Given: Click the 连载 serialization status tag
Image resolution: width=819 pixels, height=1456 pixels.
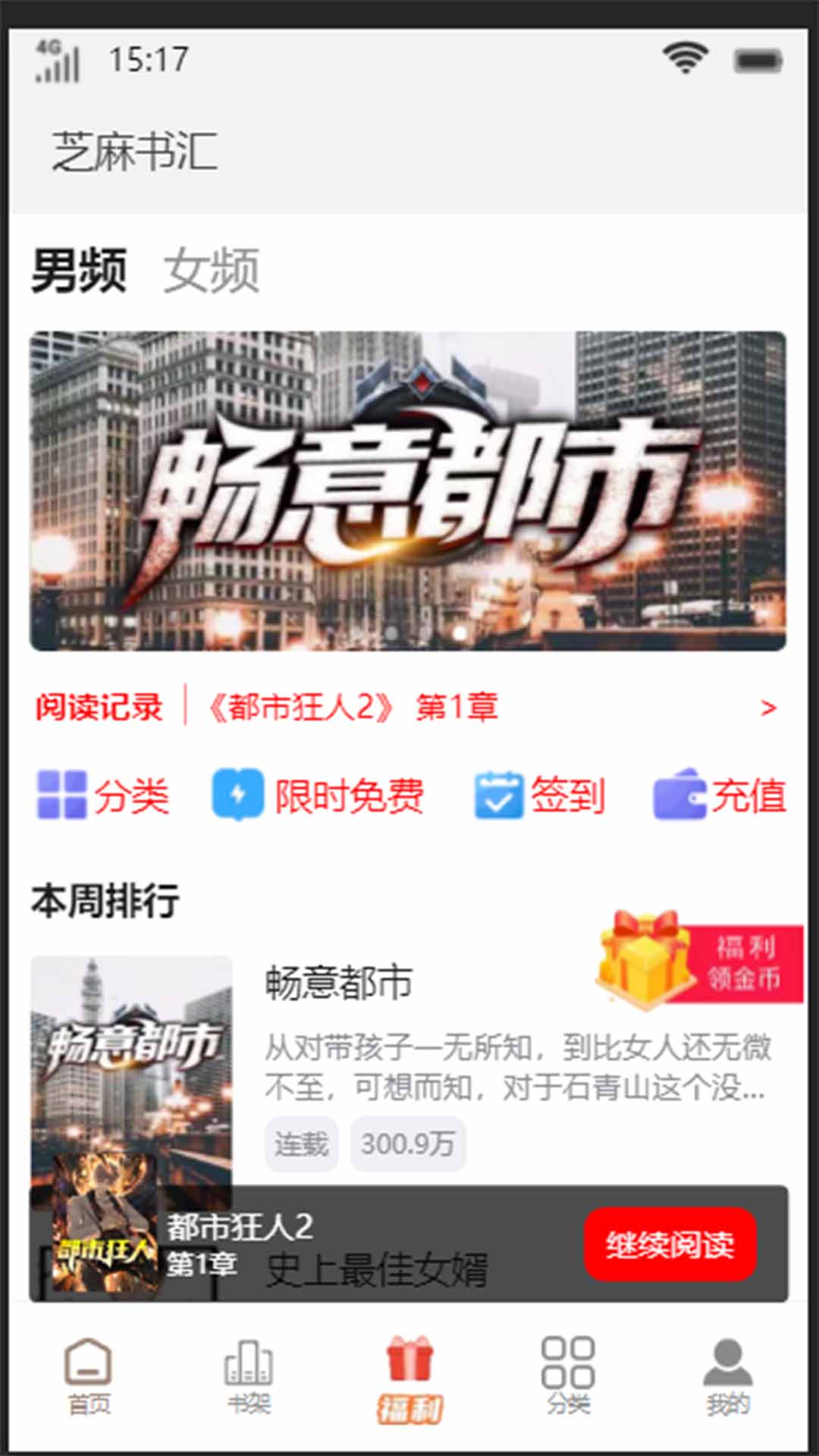Looking at the screenshot, I should point(301,1145).
